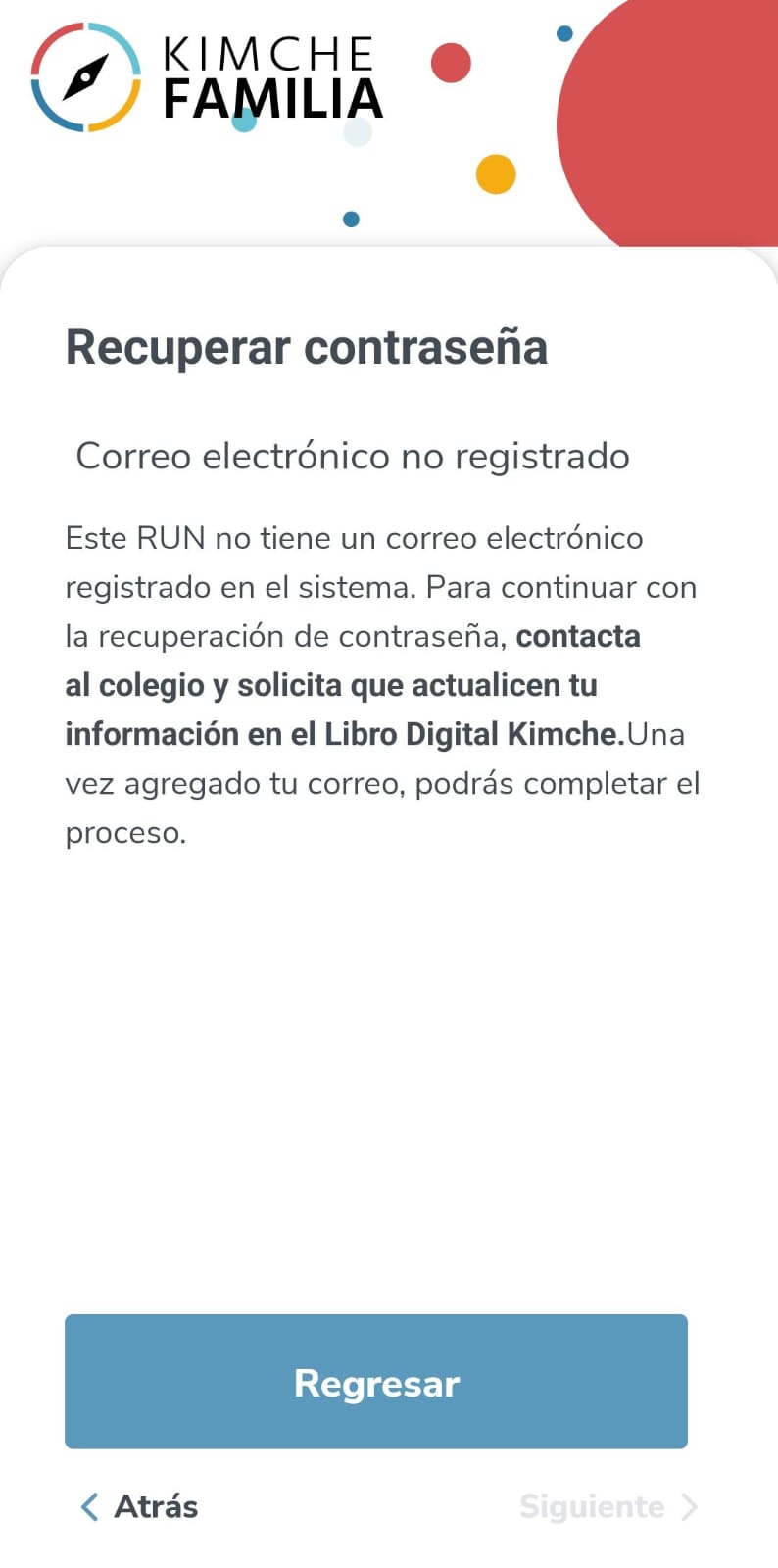Tap the Regresar button
Image resolution: width=778 pixels, height=1568 pixels.
376,1382
